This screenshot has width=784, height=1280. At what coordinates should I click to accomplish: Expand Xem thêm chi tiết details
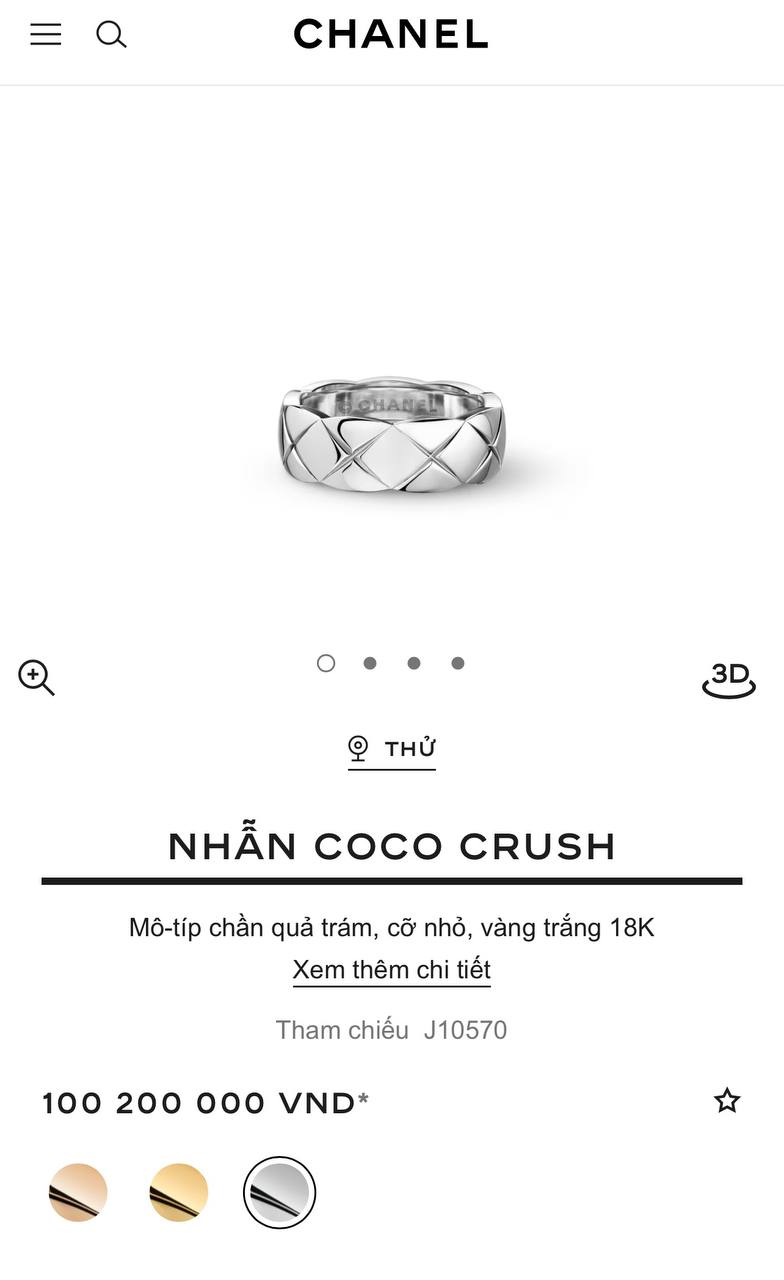coord(391,969)
